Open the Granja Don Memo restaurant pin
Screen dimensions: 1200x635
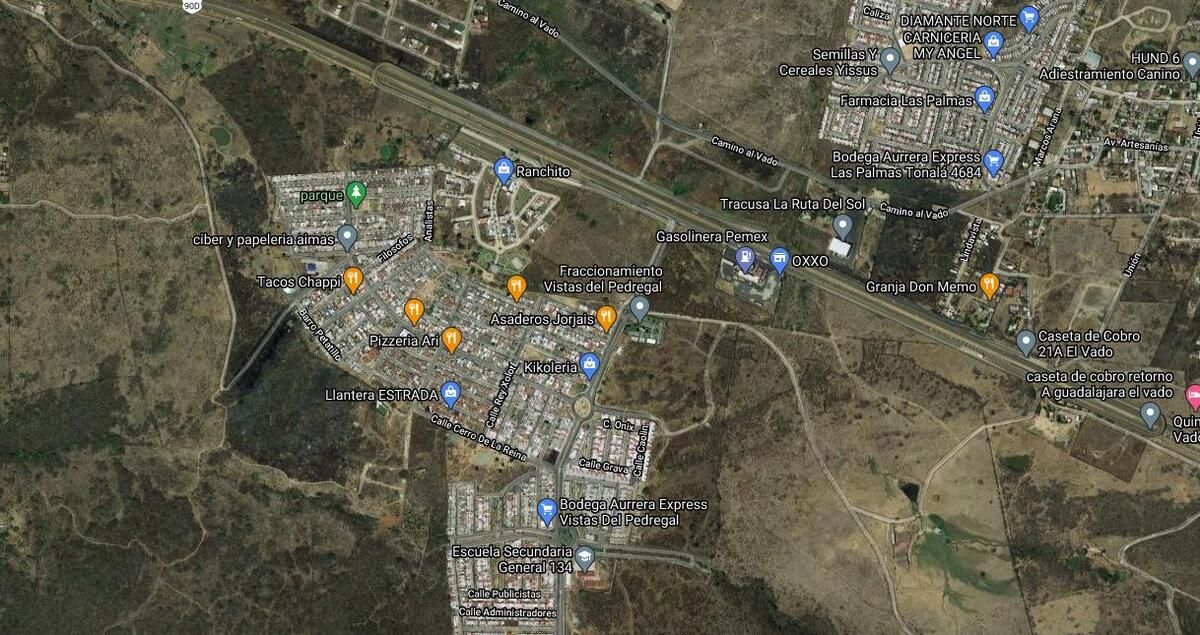[989, 286]
